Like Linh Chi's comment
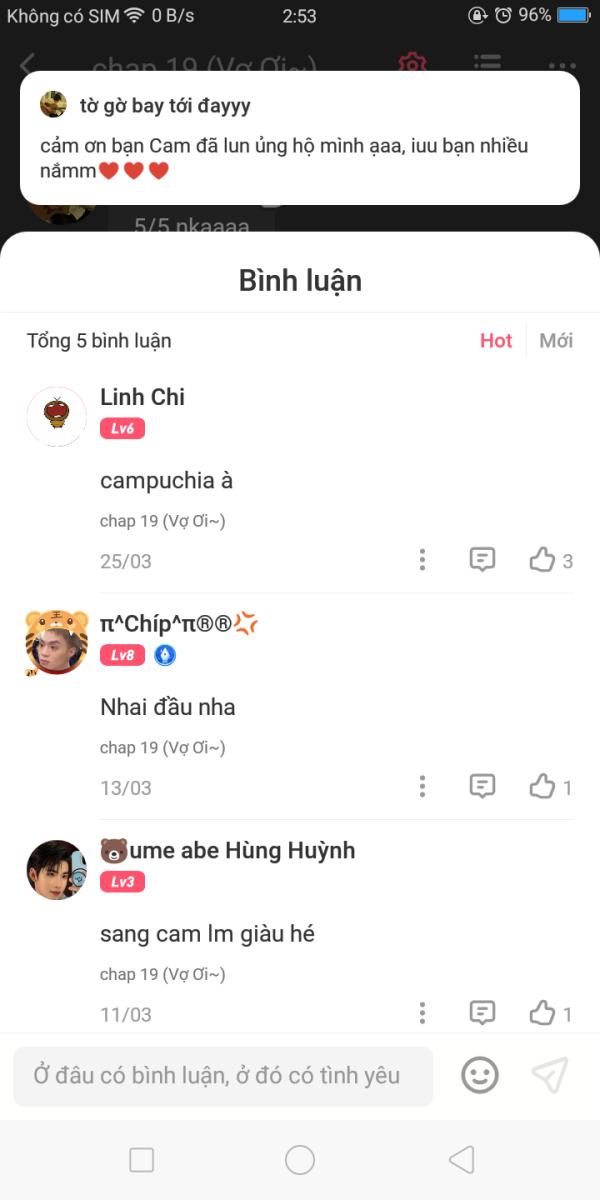This screenshot has height=1200, width=600. (543, 560)
